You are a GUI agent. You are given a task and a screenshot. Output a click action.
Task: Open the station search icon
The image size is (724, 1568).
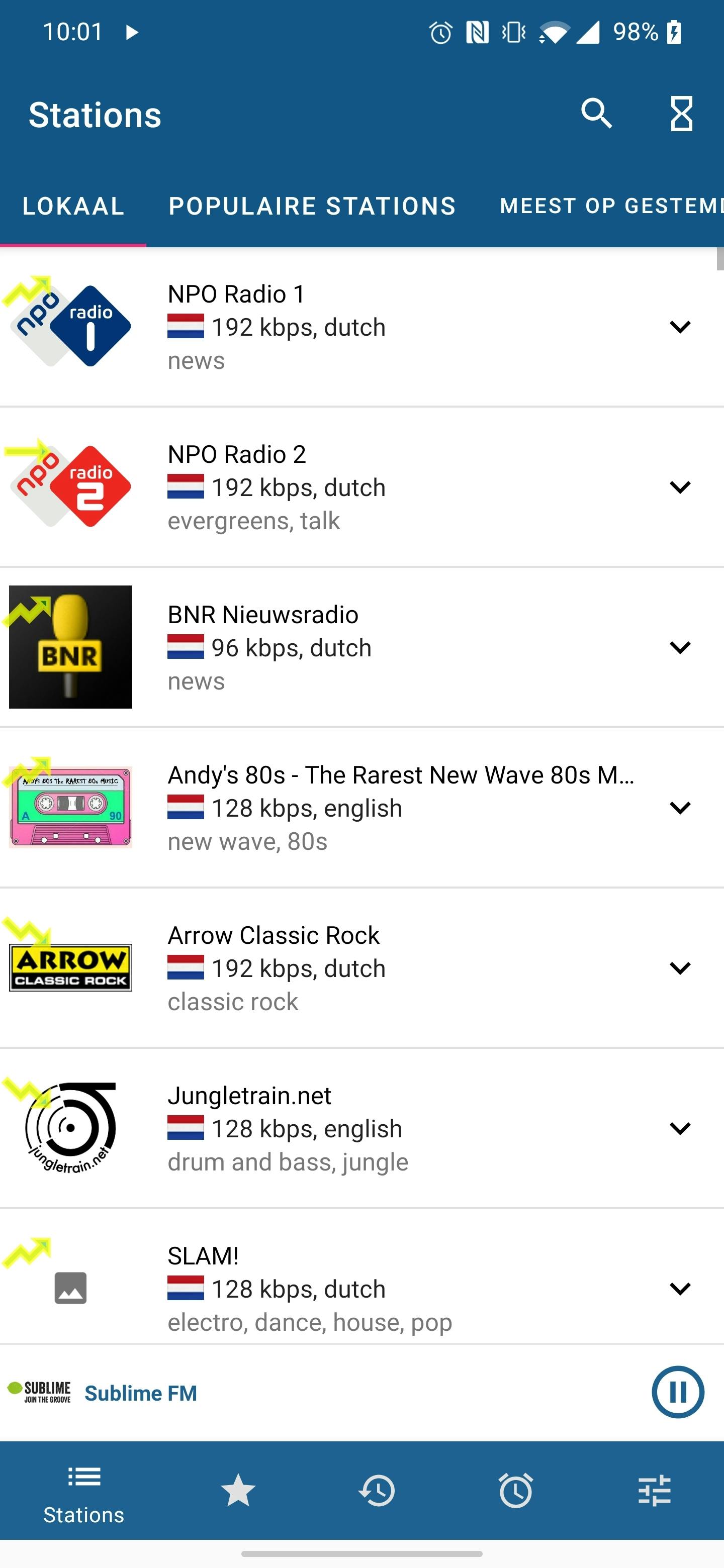(596, 114)
